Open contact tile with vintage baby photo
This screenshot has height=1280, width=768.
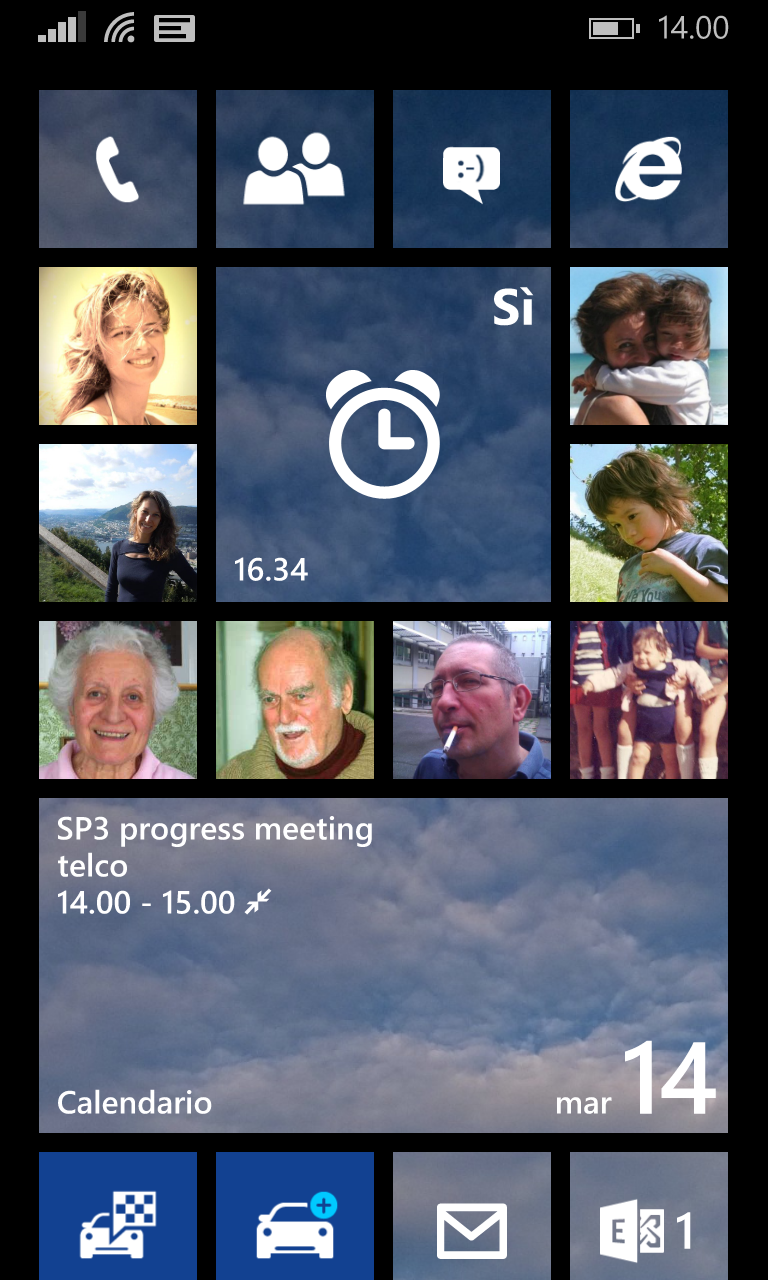coord(649,700)
